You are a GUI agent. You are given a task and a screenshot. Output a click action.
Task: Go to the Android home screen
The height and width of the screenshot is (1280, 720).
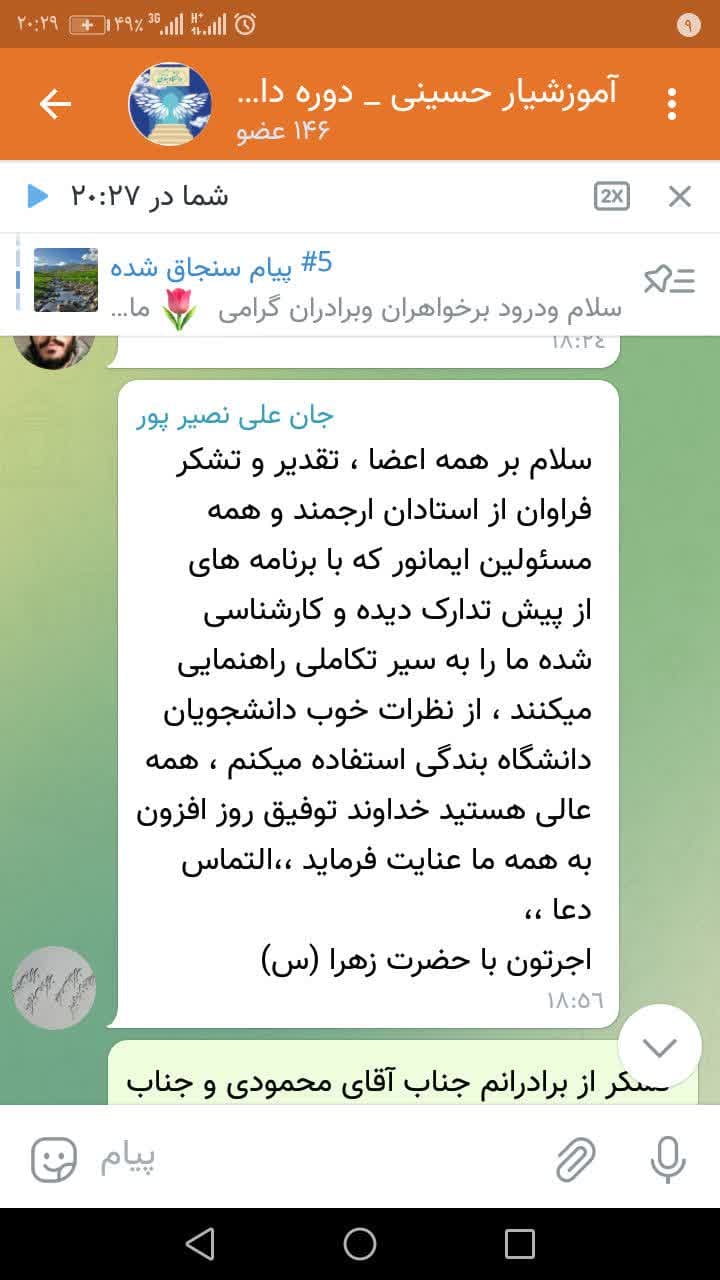360,1243
